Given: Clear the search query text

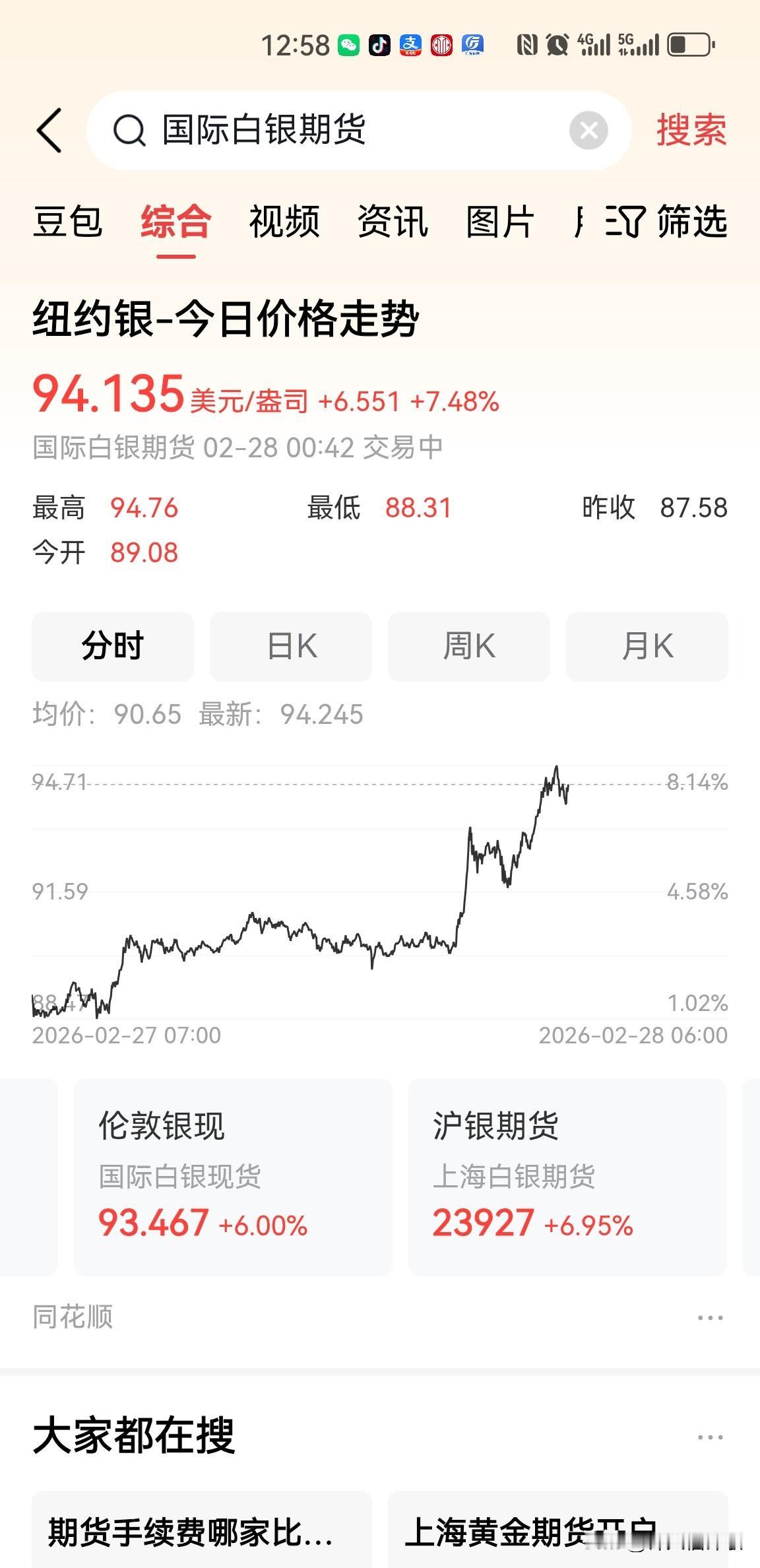Looking at the screenshot, I should coord(588,130).
